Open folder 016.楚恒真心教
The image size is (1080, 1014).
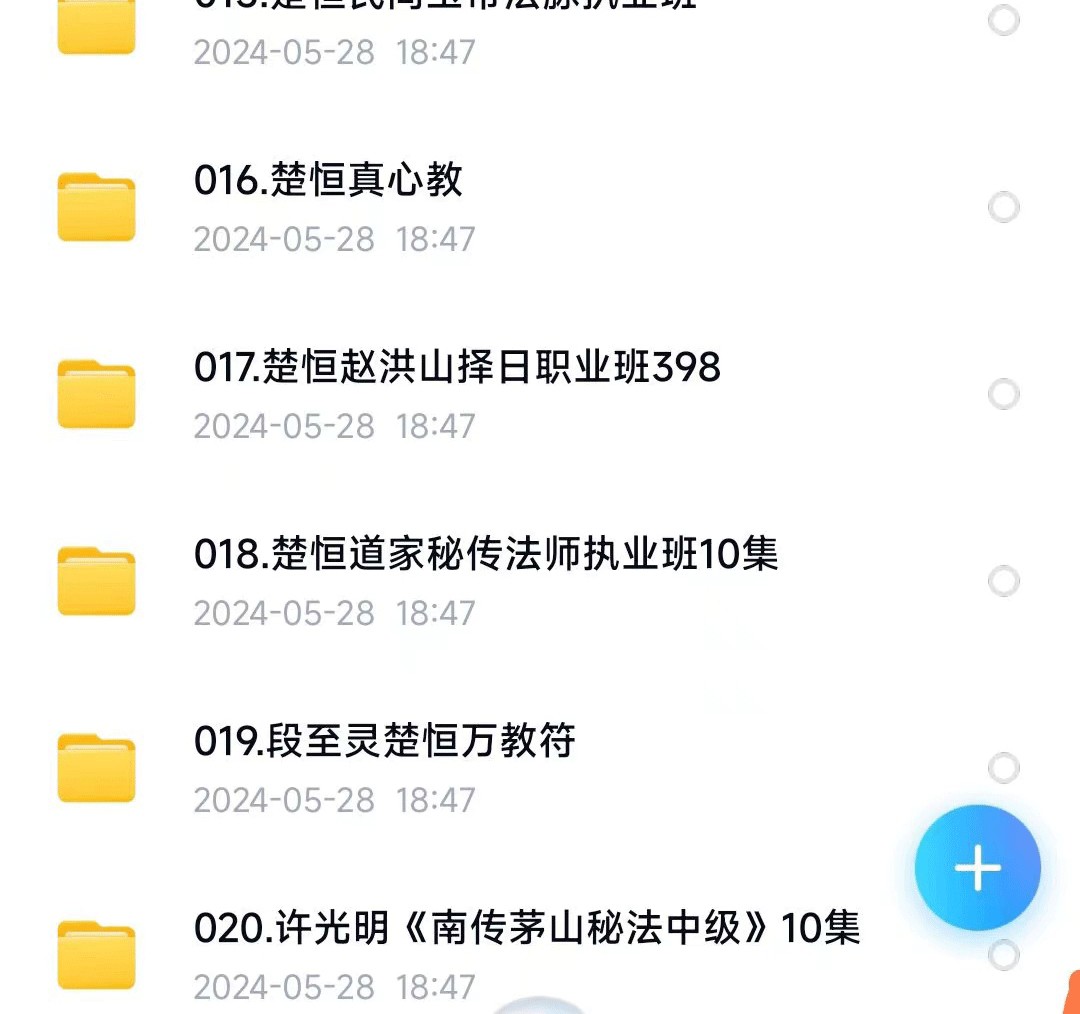(x=328, y=181)
